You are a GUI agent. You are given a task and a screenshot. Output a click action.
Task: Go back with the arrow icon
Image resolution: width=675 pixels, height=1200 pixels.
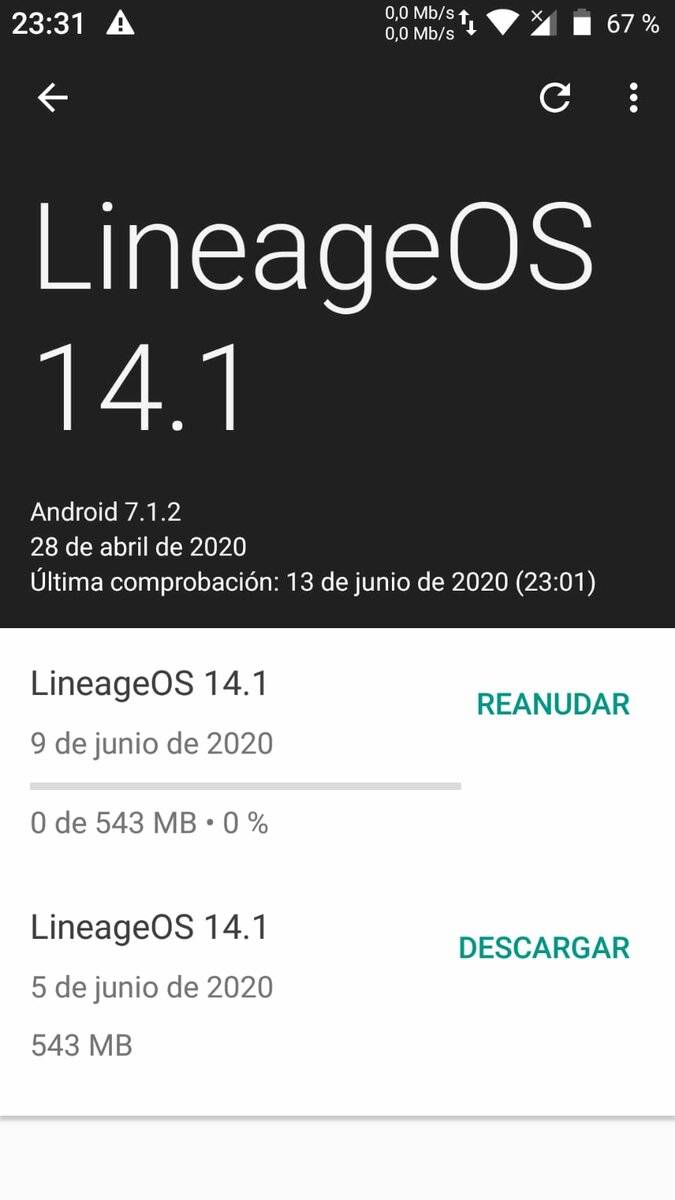click(x=52, y=97)
